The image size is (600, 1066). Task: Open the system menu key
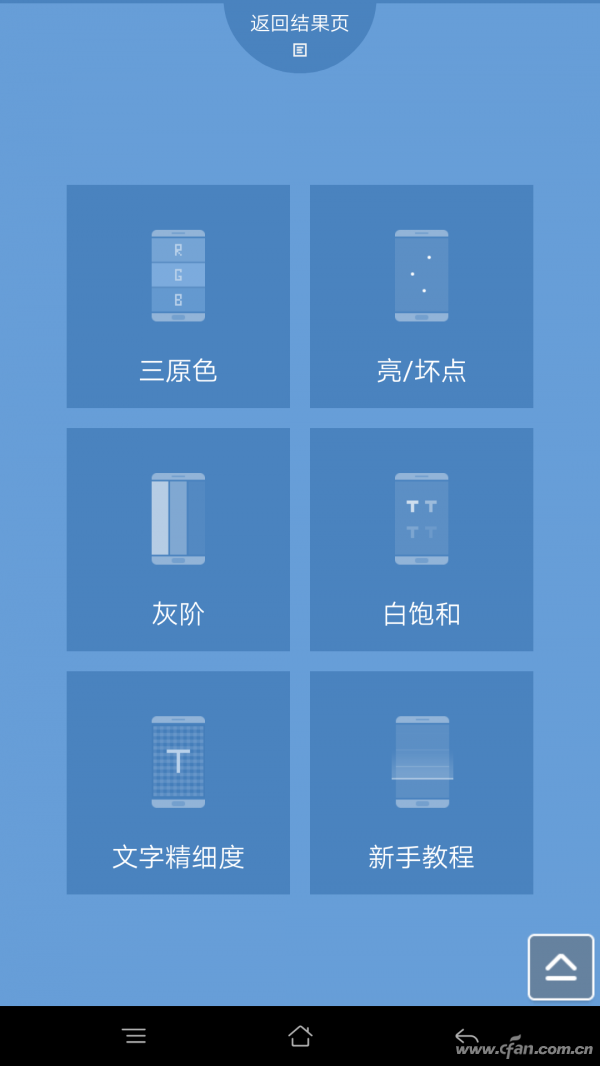[x=134, y=1036]
